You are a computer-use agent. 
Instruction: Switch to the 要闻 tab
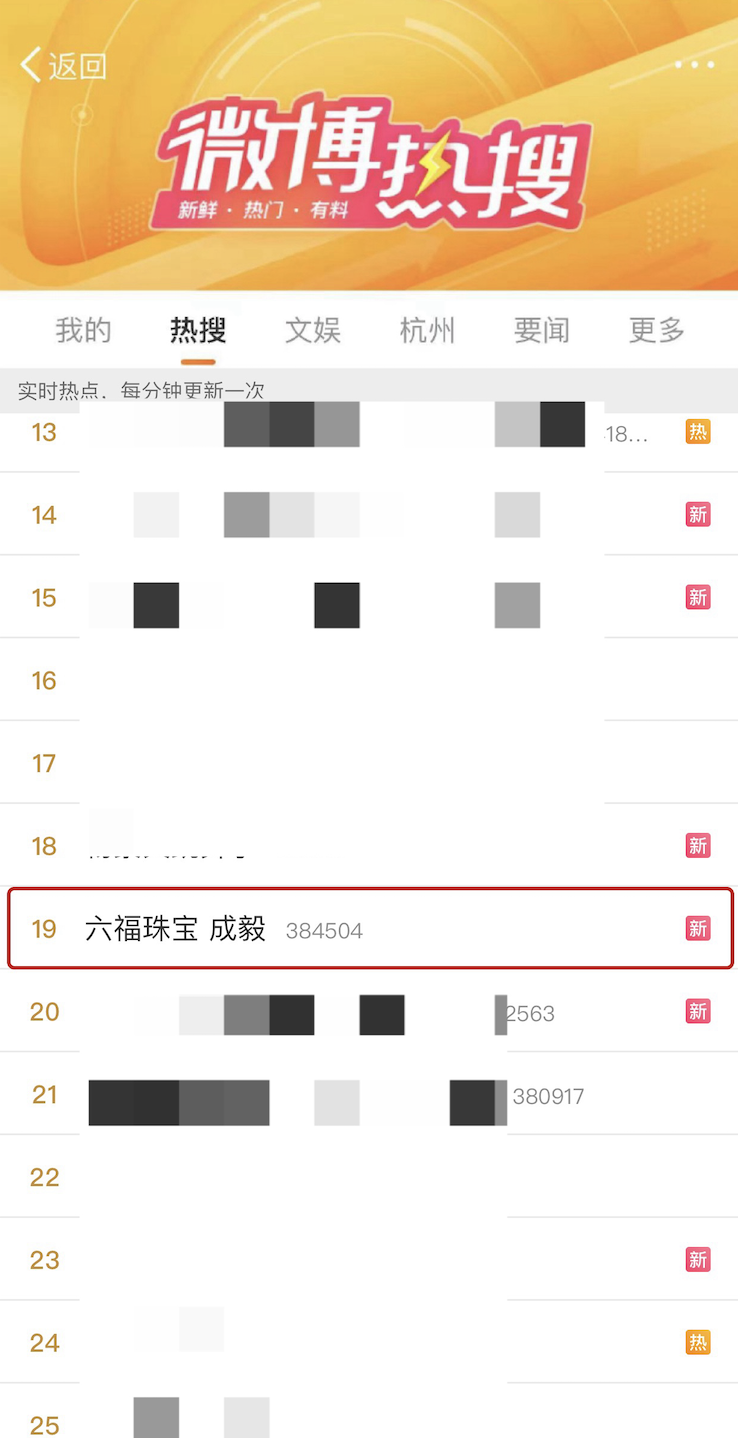pos(541,330)
